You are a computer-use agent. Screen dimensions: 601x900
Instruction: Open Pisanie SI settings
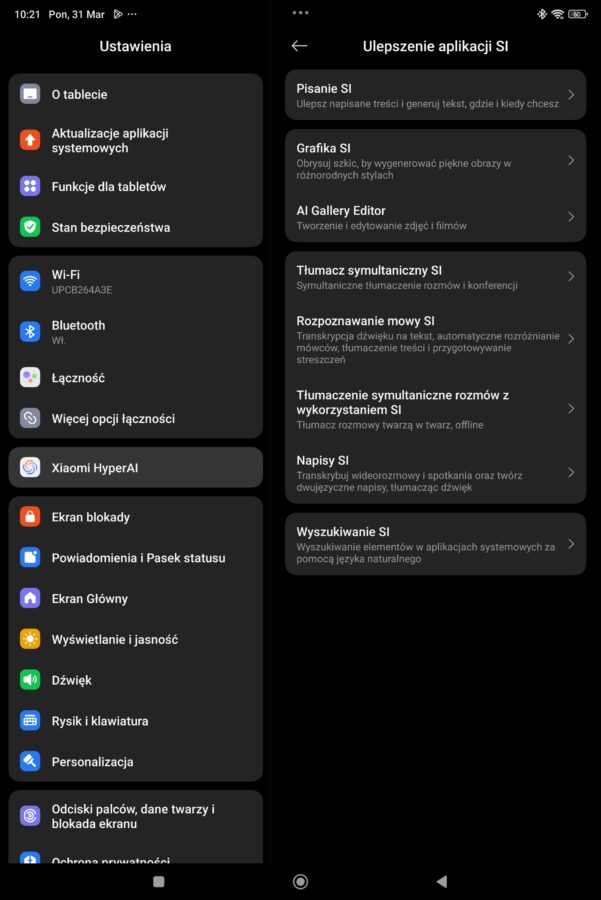point(435,95)
